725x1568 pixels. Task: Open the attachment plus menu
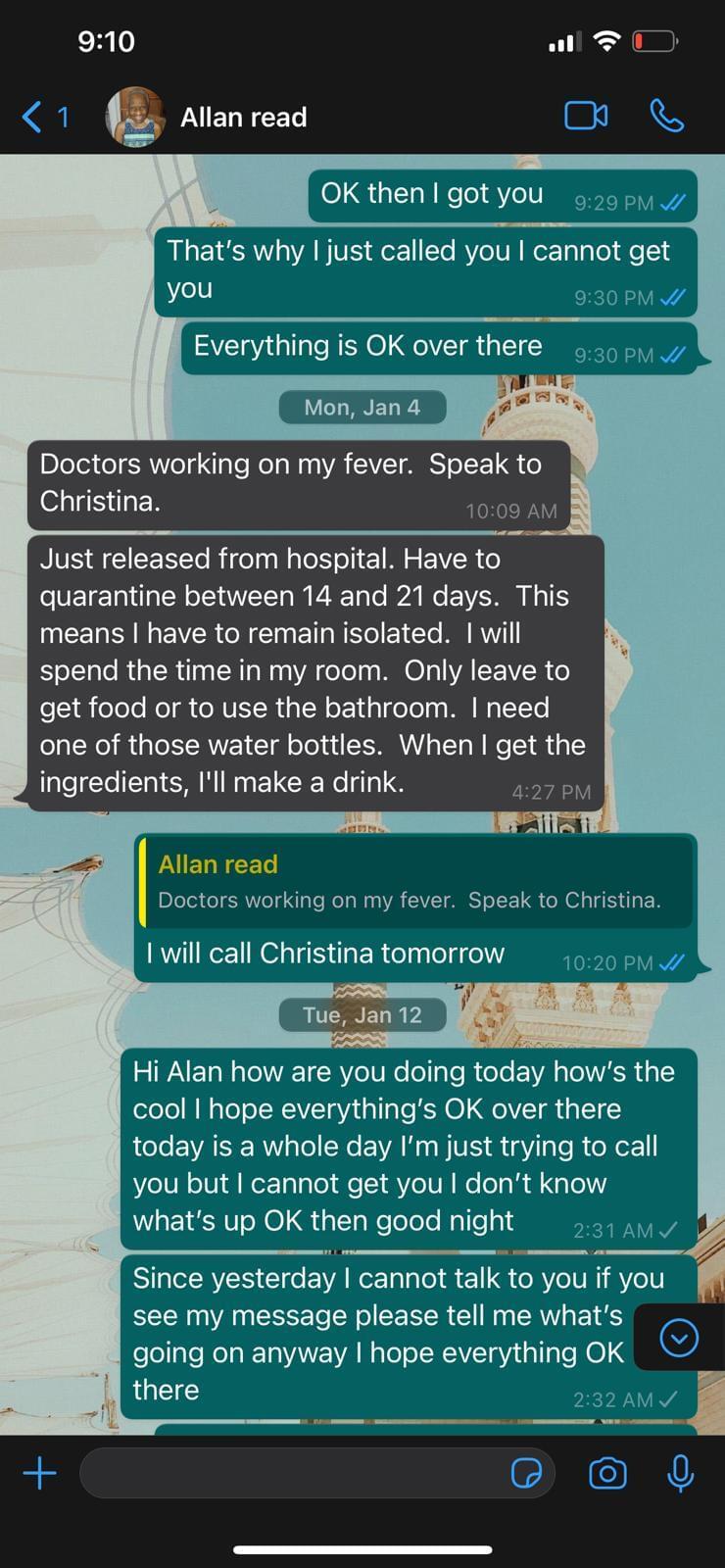tap(39, 1473)
